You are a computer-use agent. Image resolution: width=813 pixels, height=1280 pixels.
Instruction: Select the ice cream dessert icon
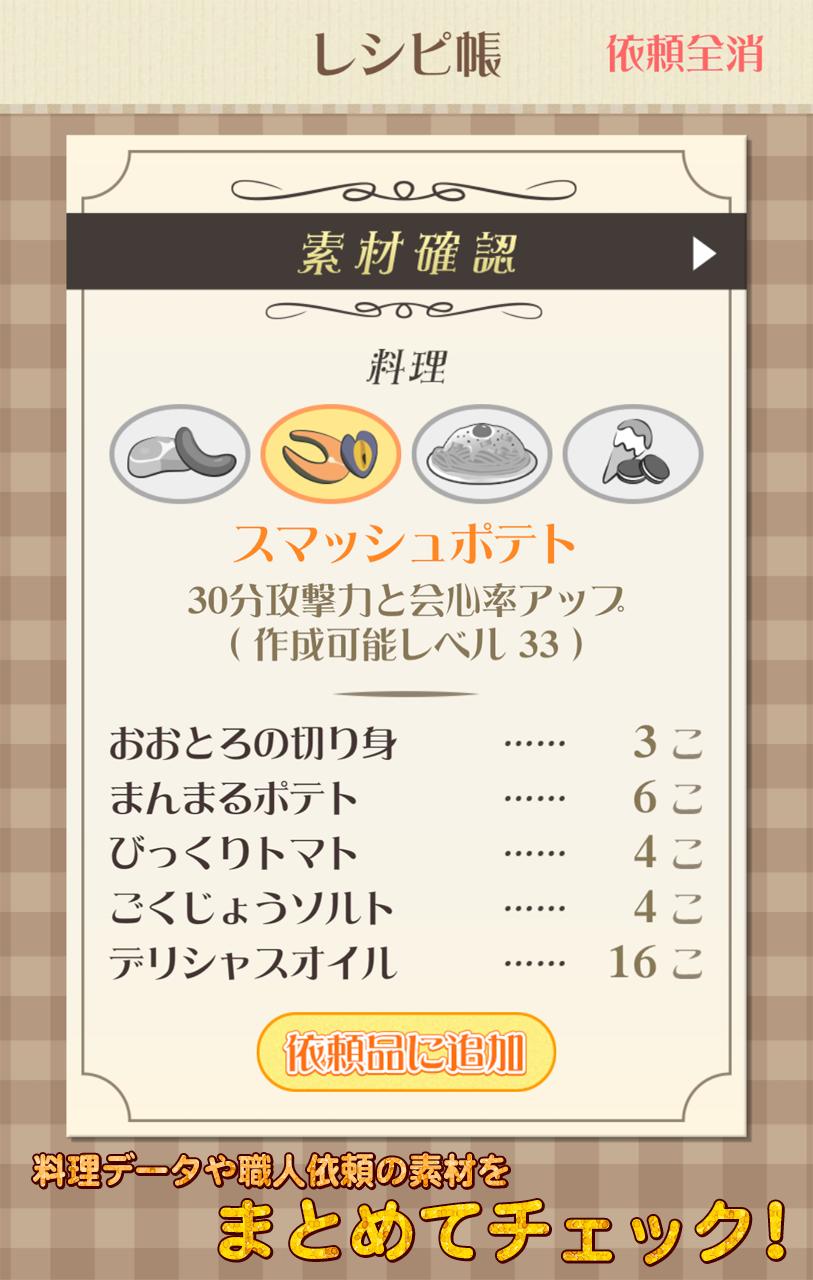coord(633,455)
